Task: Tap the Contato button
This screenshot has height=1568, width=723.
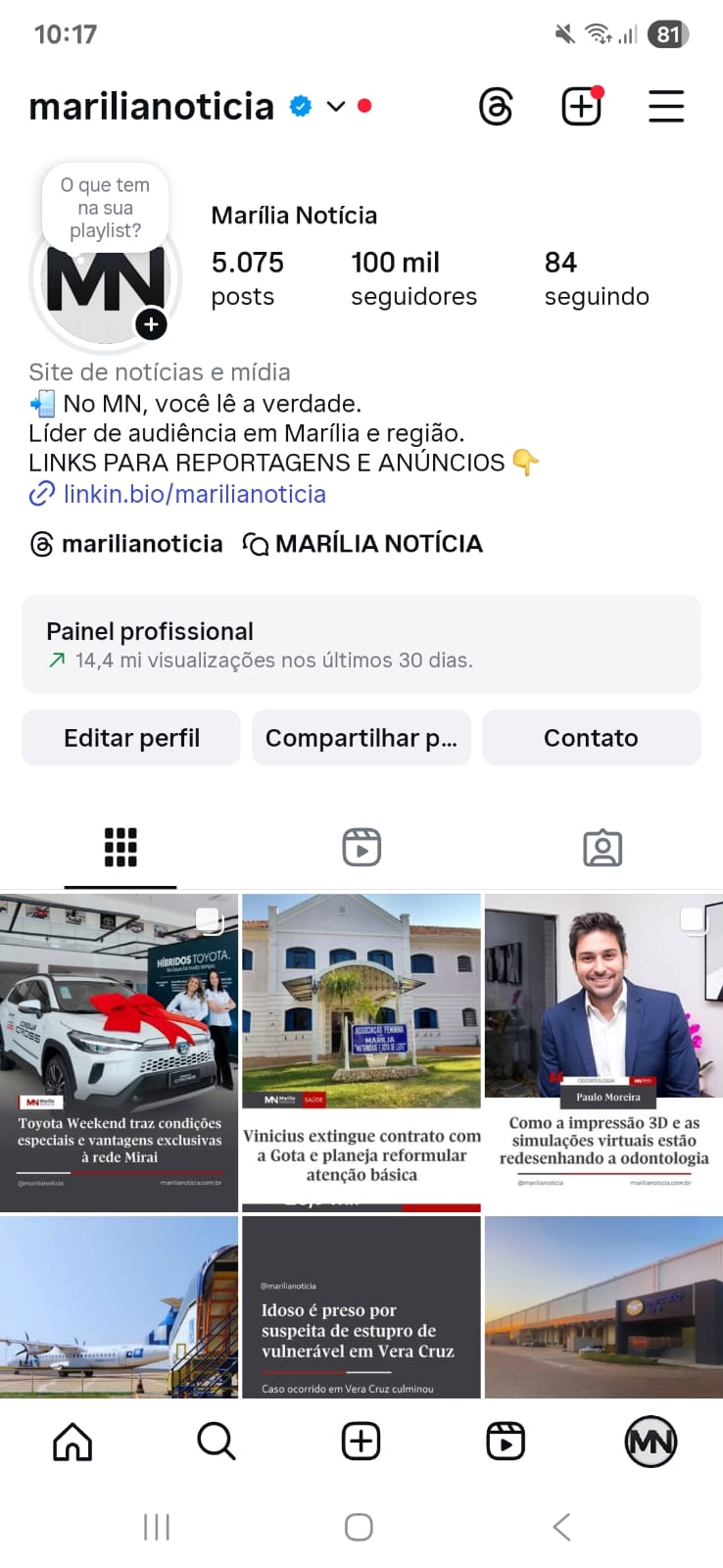Action: [x=591, y=738]
